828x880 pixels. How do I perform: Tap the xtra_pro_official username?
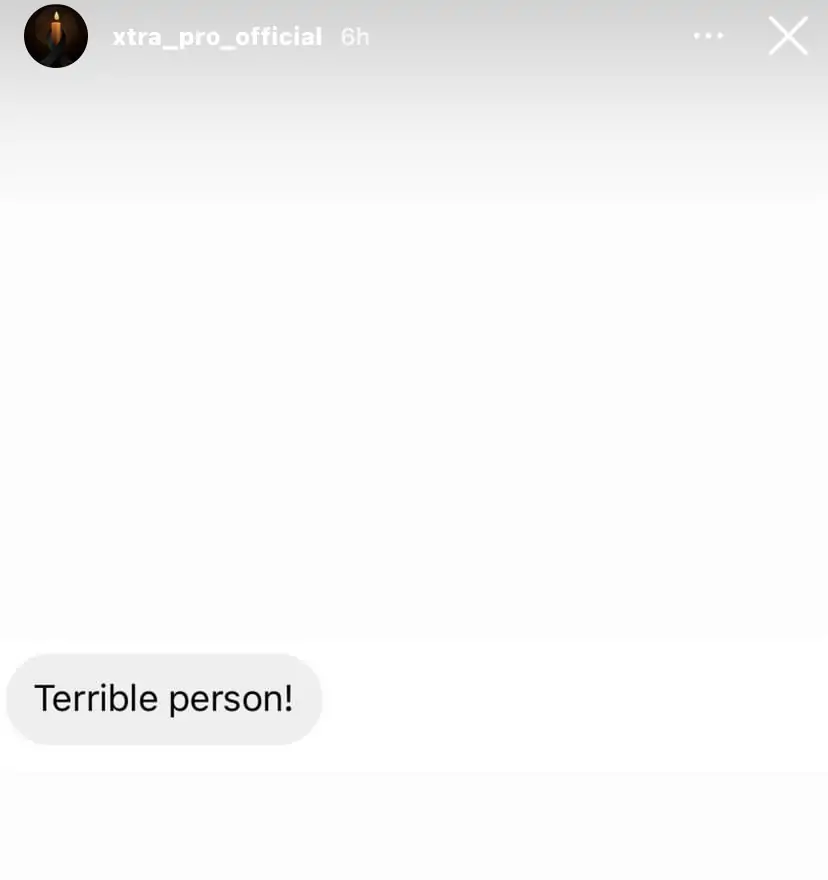217,37
